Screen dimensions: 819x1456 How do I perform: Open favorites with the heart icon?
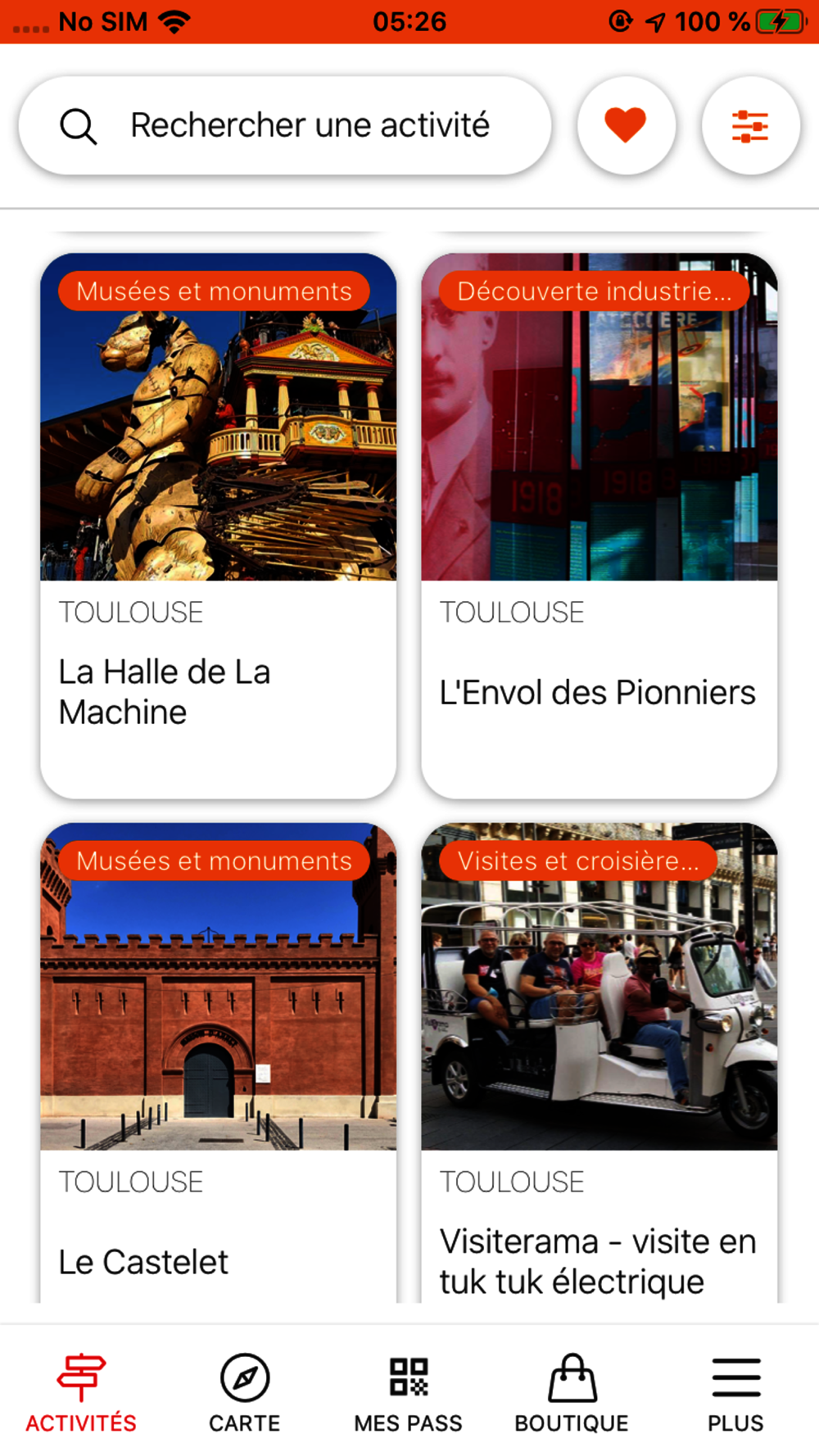(626, 125)
